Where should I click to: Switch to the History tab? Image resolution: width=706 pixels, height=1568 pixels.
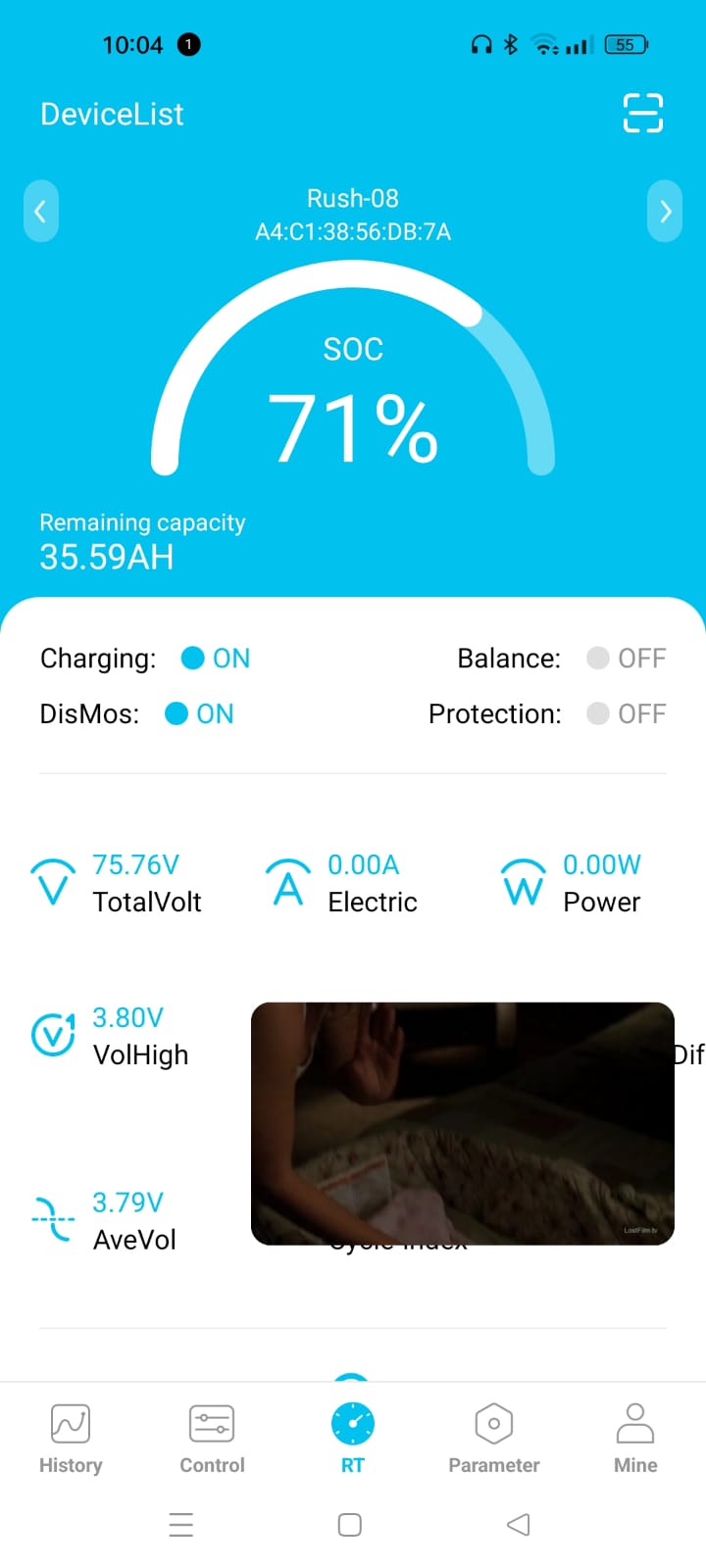[71, 1438]
